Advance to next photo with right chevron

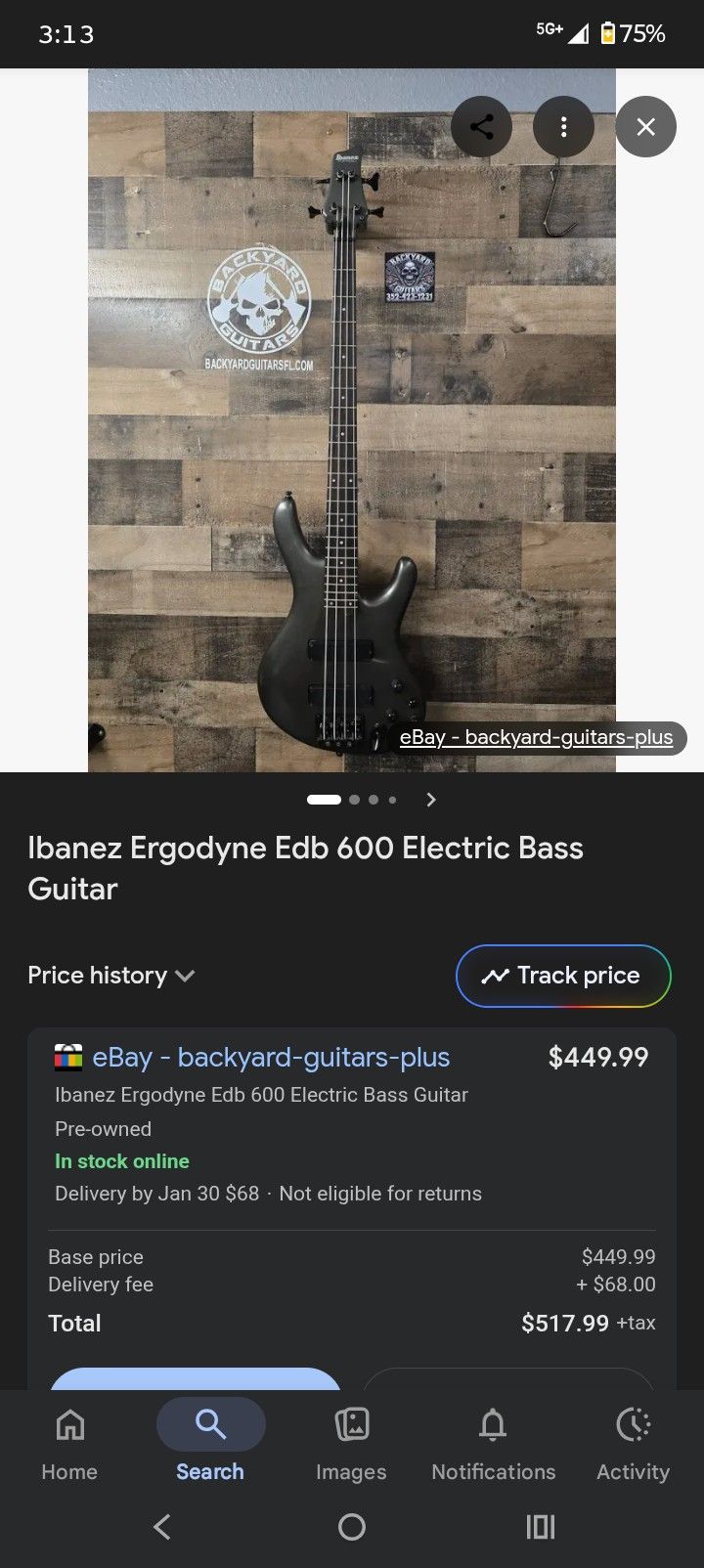coord(430,799)
